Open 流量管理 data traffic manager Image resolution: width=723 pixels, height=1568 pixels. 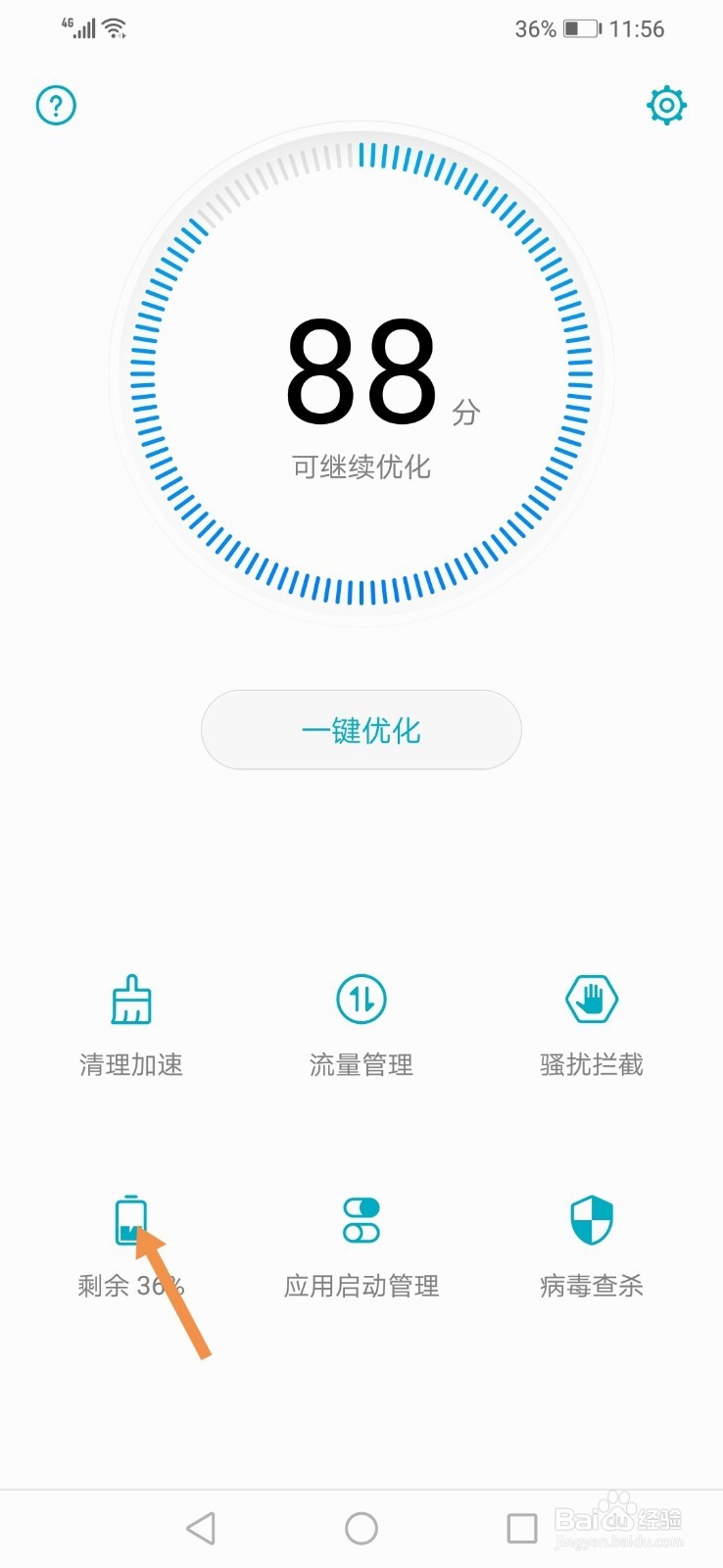point(361,1025)
